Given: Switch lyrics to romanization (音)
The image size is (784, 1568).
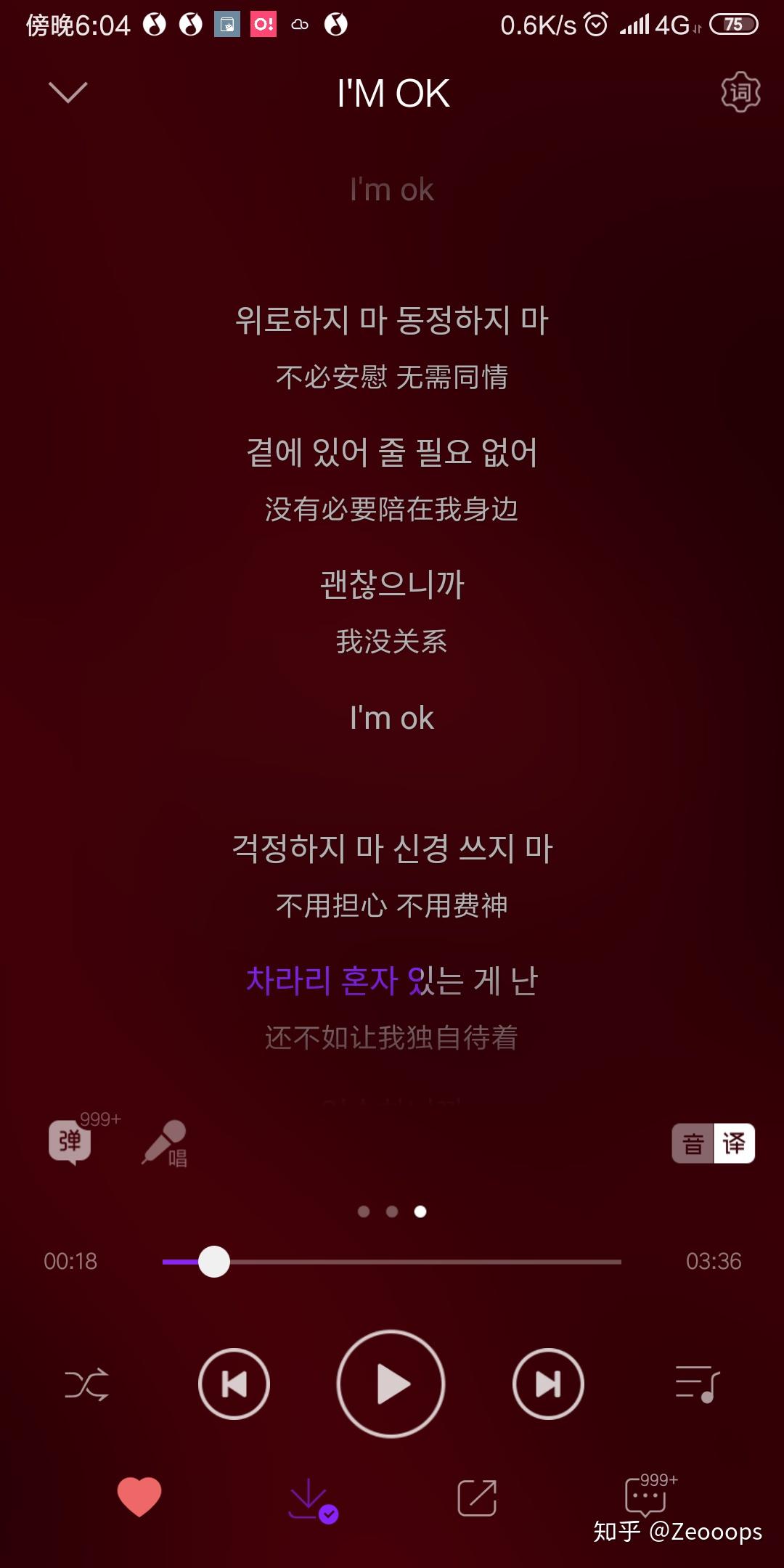Looking at the screenshot, I should pos(693,1144).
